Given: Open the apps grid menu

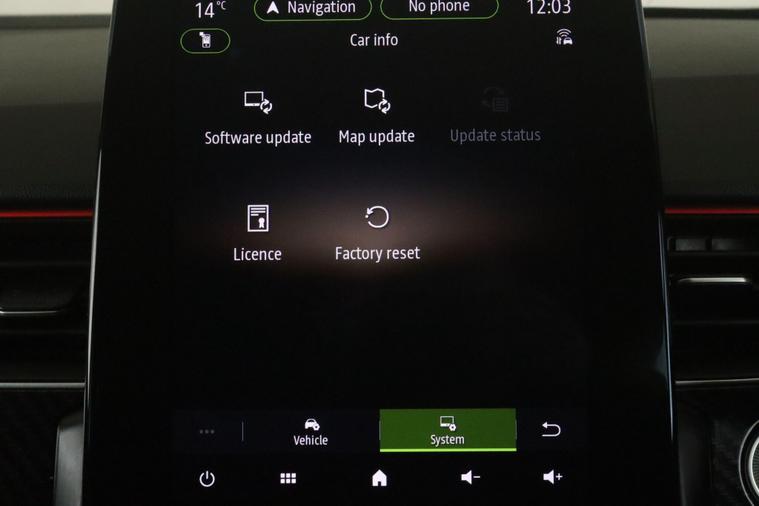Looking at the screenshot, I should coord(288,479).
